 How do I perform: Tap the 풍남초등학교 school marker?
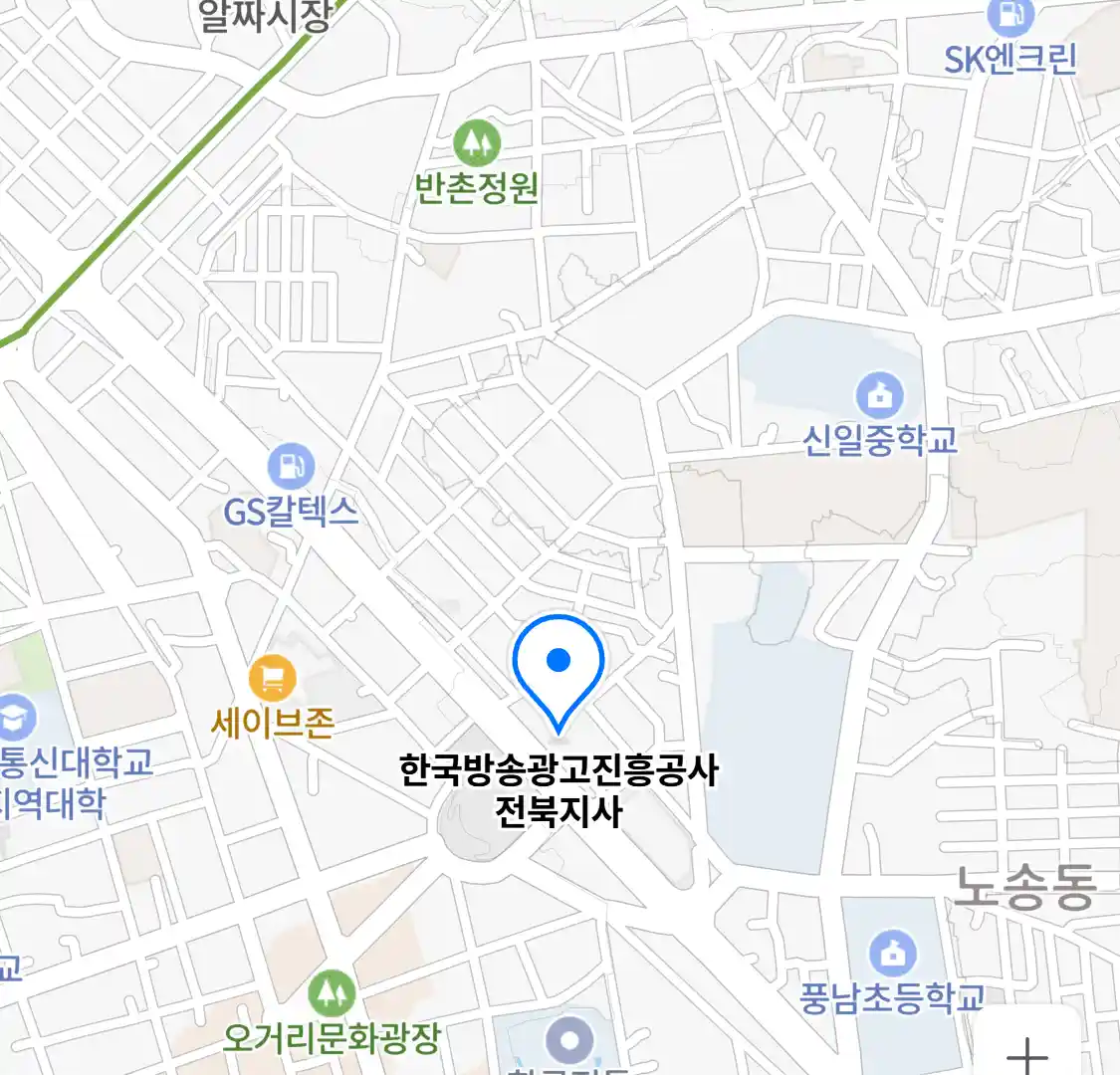pos(893,953)
